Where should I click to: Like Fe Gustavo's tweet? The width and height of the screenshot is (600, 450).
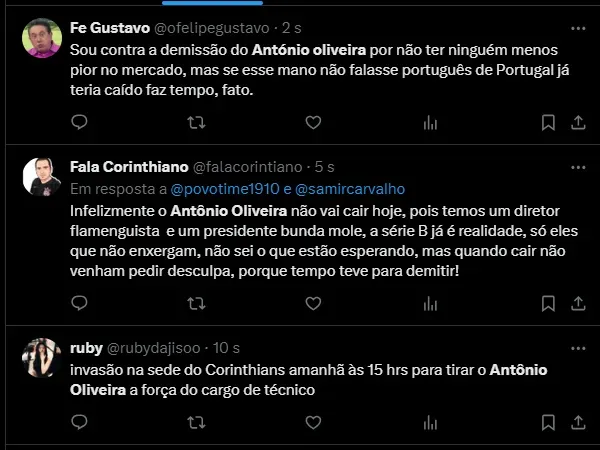click(313, 122)
